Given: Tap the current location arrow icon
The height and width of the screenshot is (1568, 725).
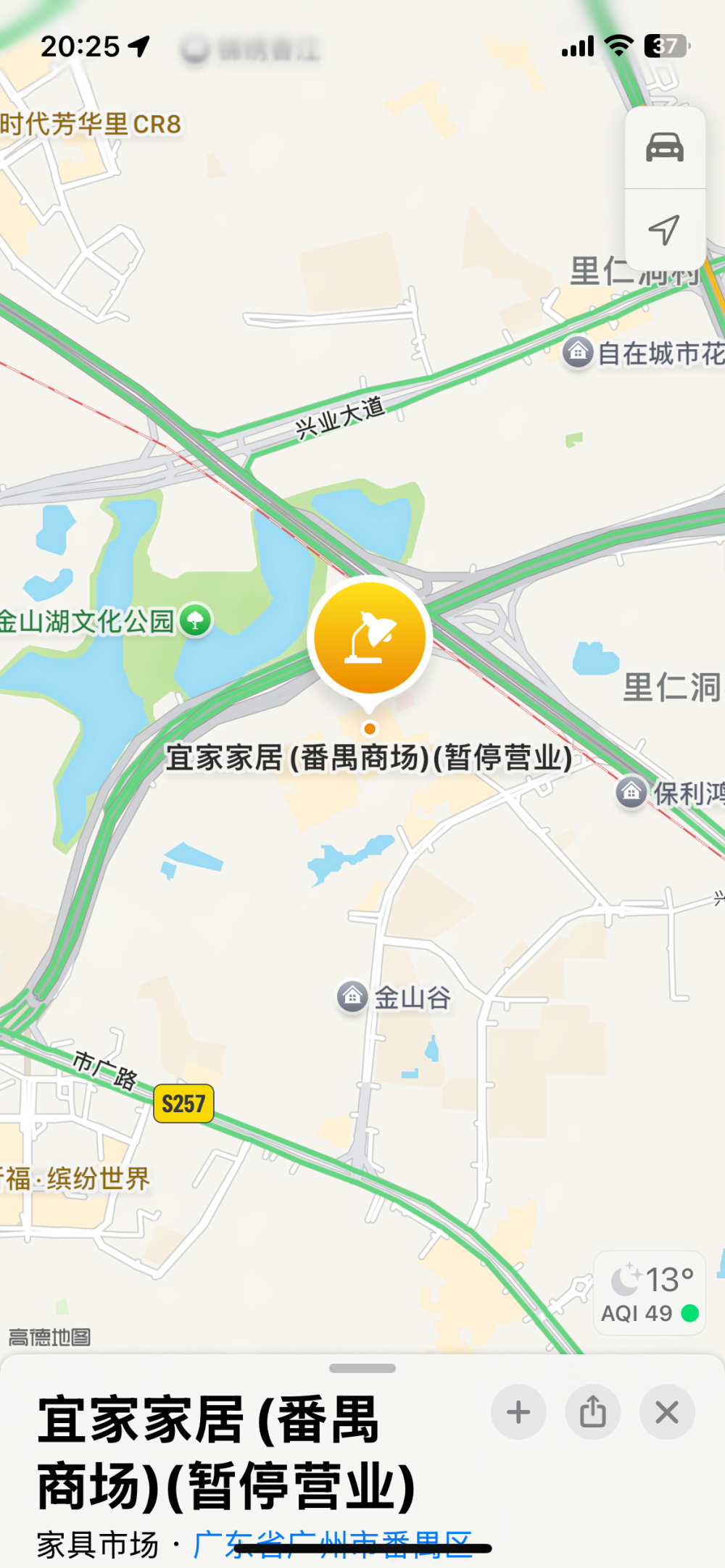Looking at the screenshot, I should click(663, 230).
